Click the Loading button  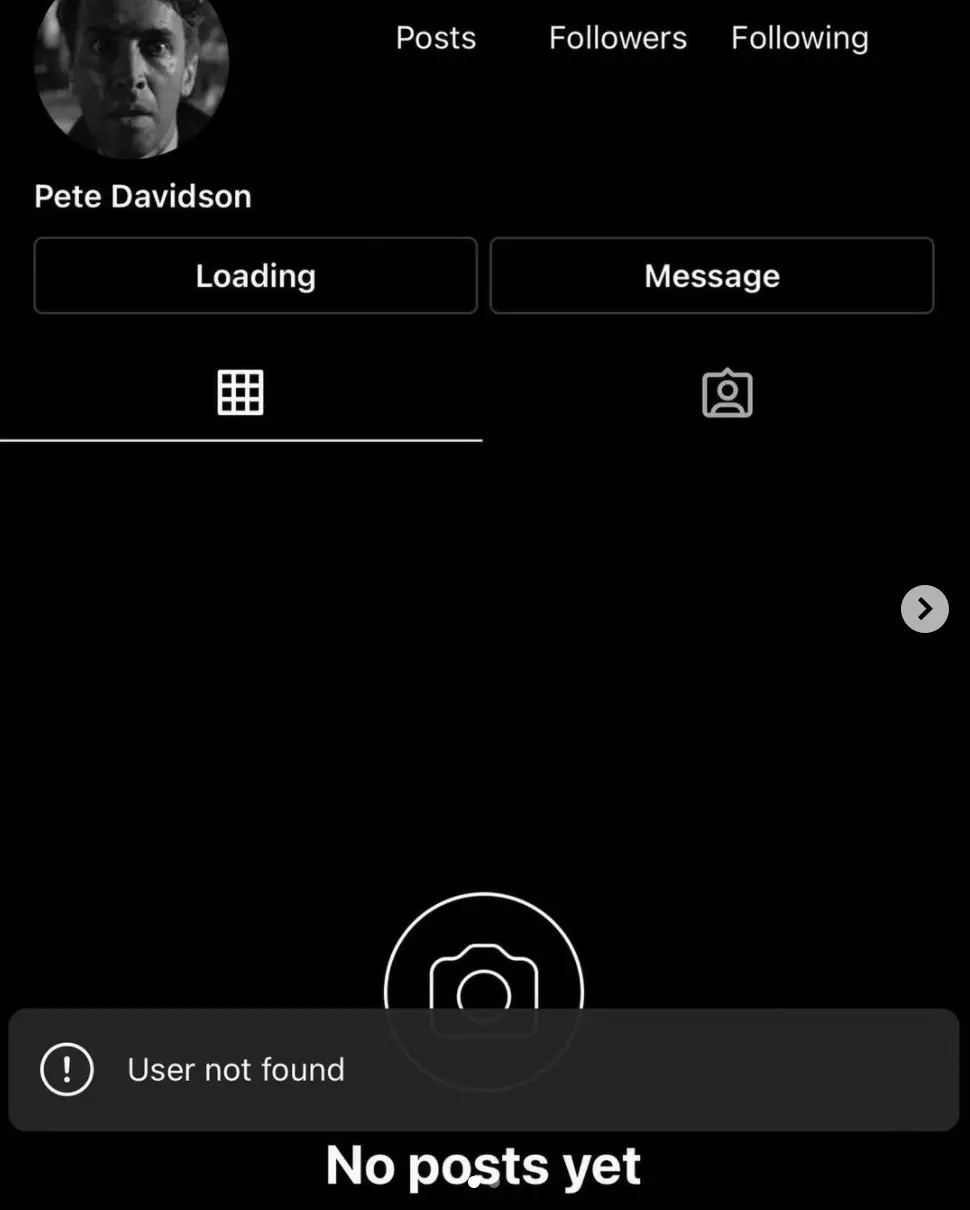point(255,275)
